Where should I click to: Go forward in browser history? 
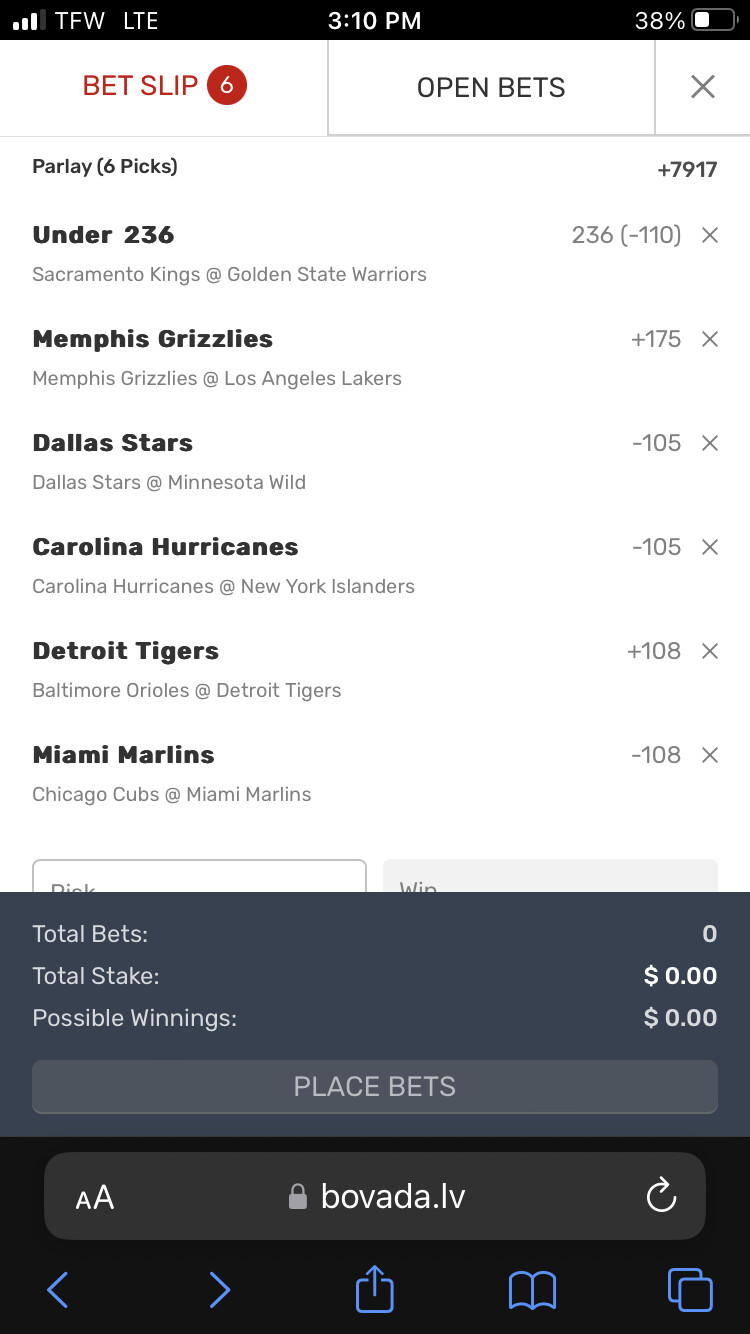(219, 1290)
